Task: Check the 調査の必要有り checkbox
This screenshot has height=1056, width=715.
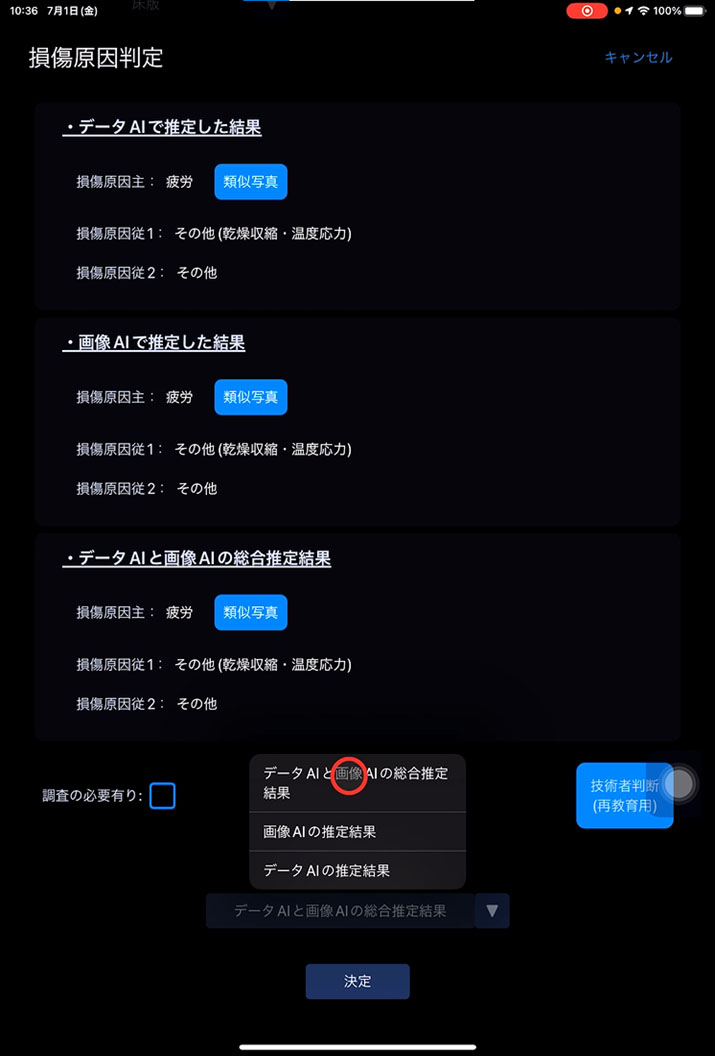Action: pos(162,796)
